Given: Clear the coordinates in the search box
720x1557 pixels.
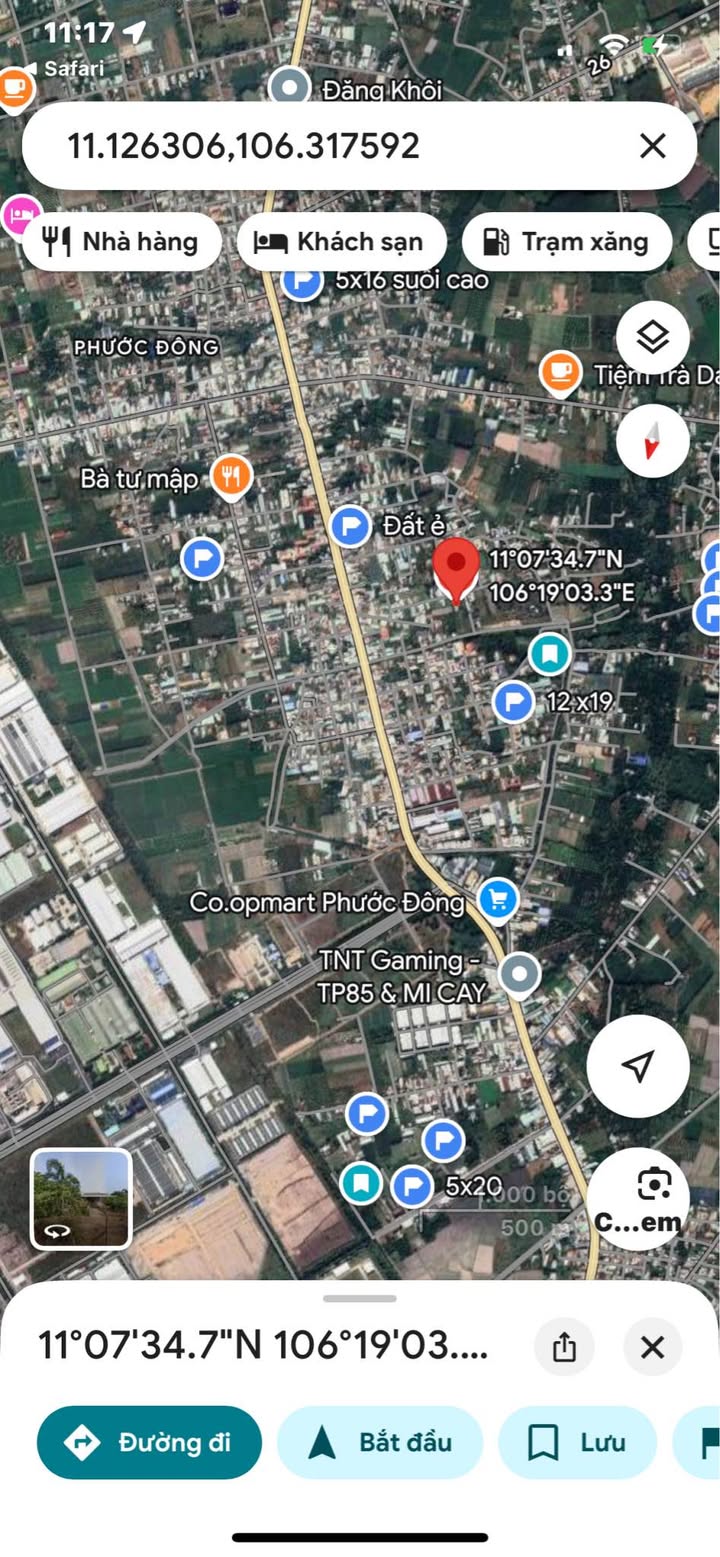Looking at the screenshot, I should tap(653, 146).
